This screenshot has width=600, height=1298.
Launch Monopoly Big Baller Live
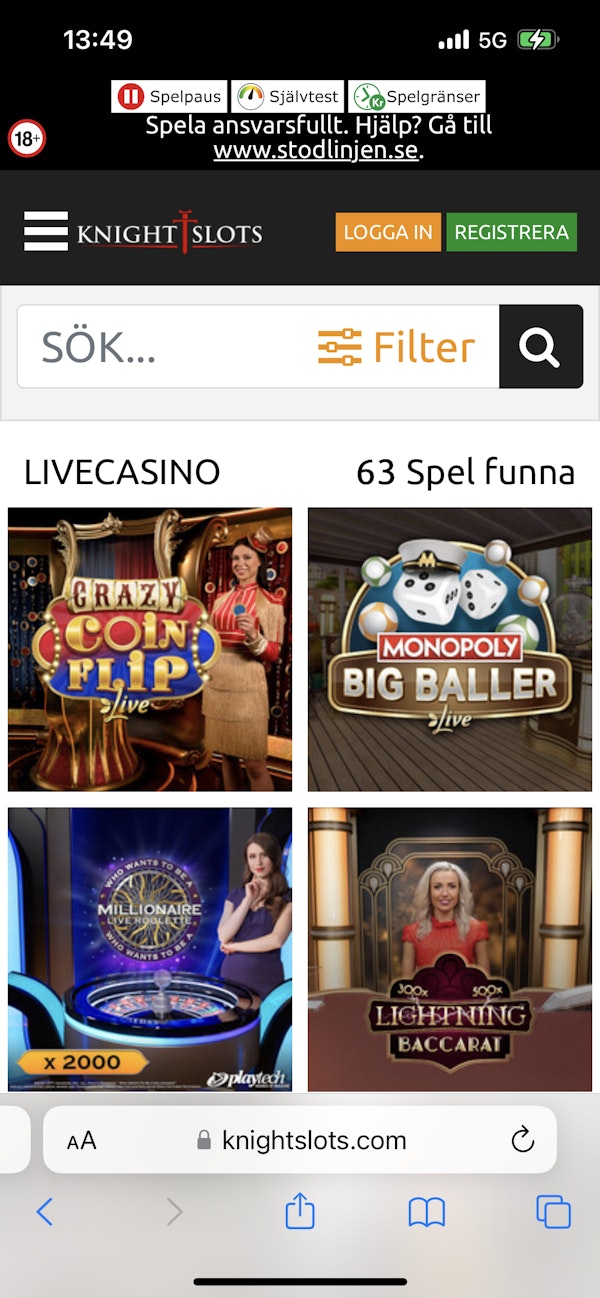tap(450, 650)
